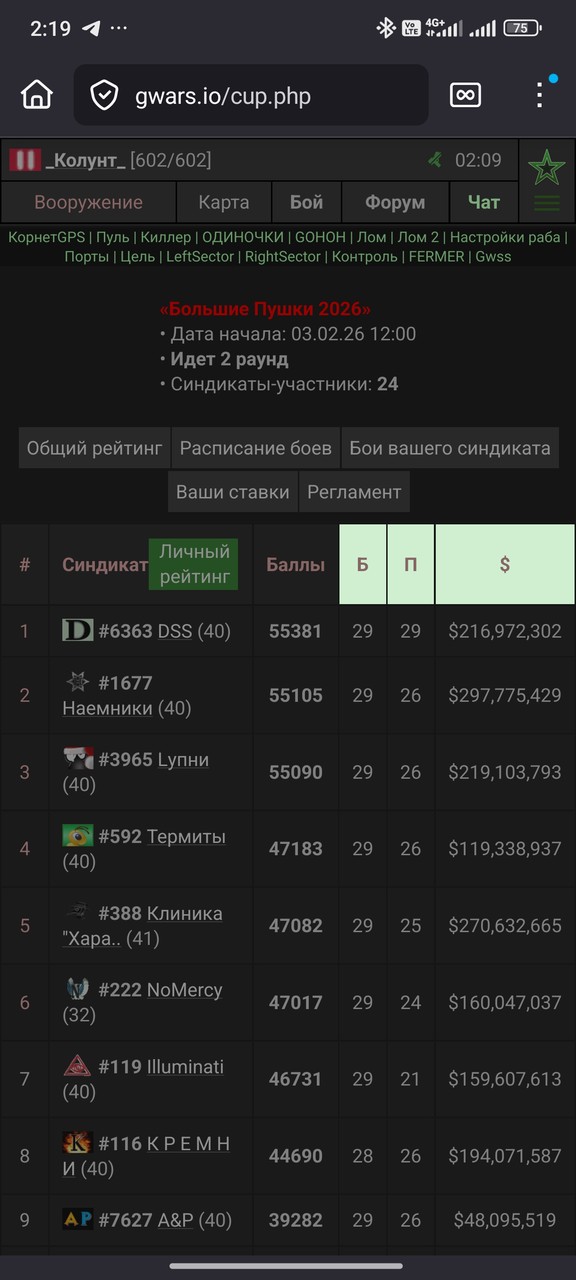Switch to Личный рейтинг

[x=194, y=564]
